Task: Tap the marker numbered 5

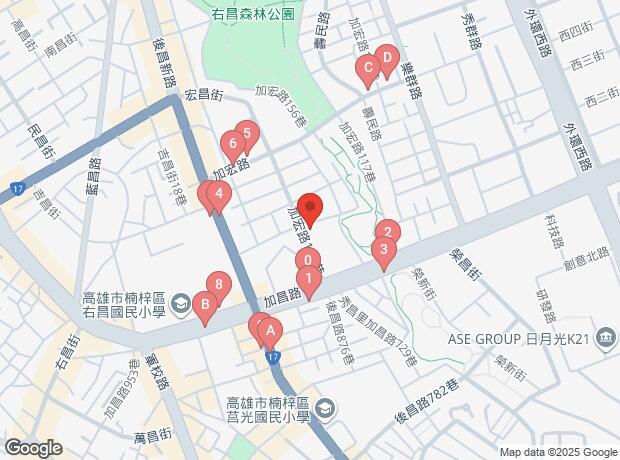Action: click(246, 132)
